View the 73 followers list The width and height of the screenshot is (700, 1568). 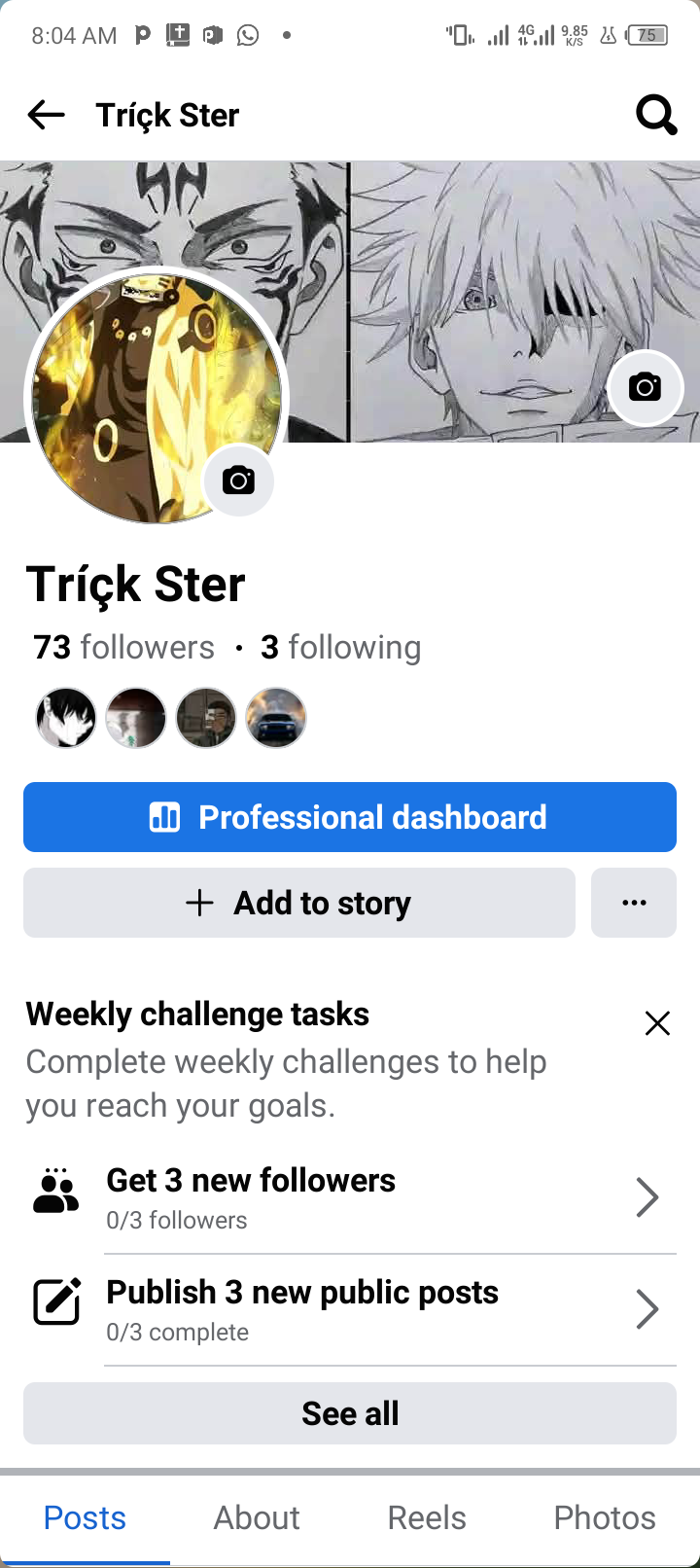pos(124,647)
